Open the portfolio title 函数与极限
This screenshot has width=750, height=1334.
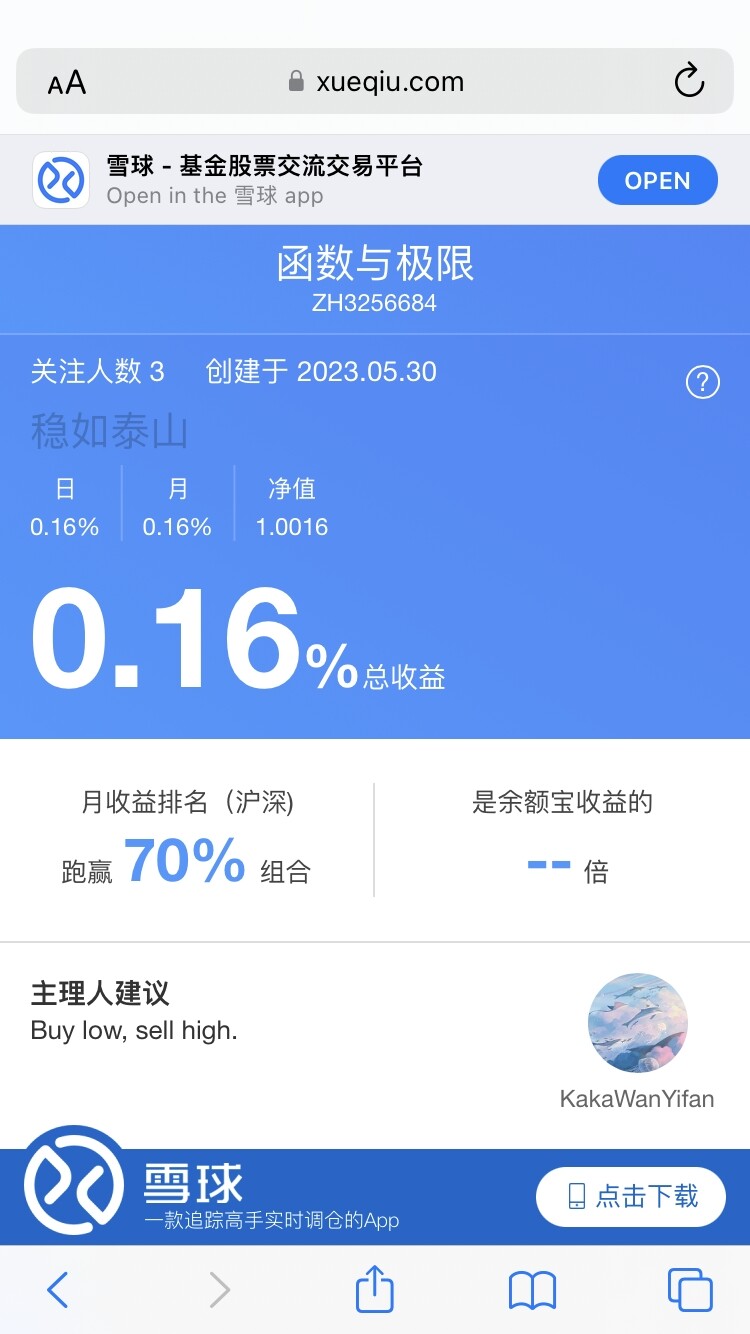pyautogui.click(x=375, y=264)
